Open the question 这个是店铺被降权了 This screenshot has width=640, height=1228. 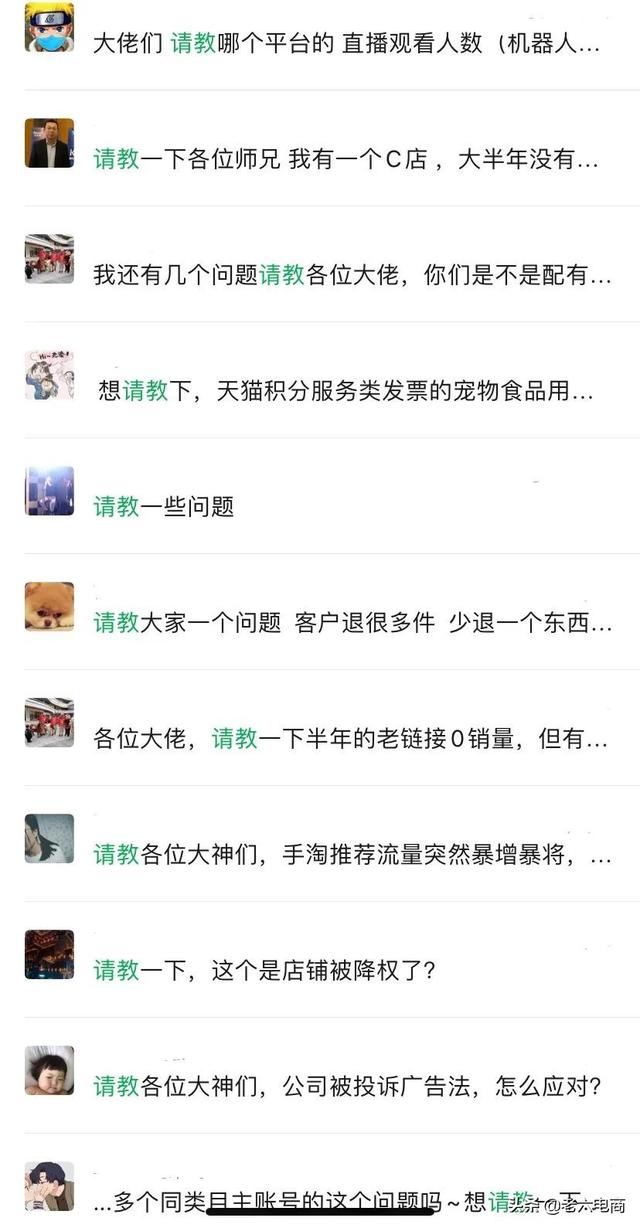tap(265, 971)
